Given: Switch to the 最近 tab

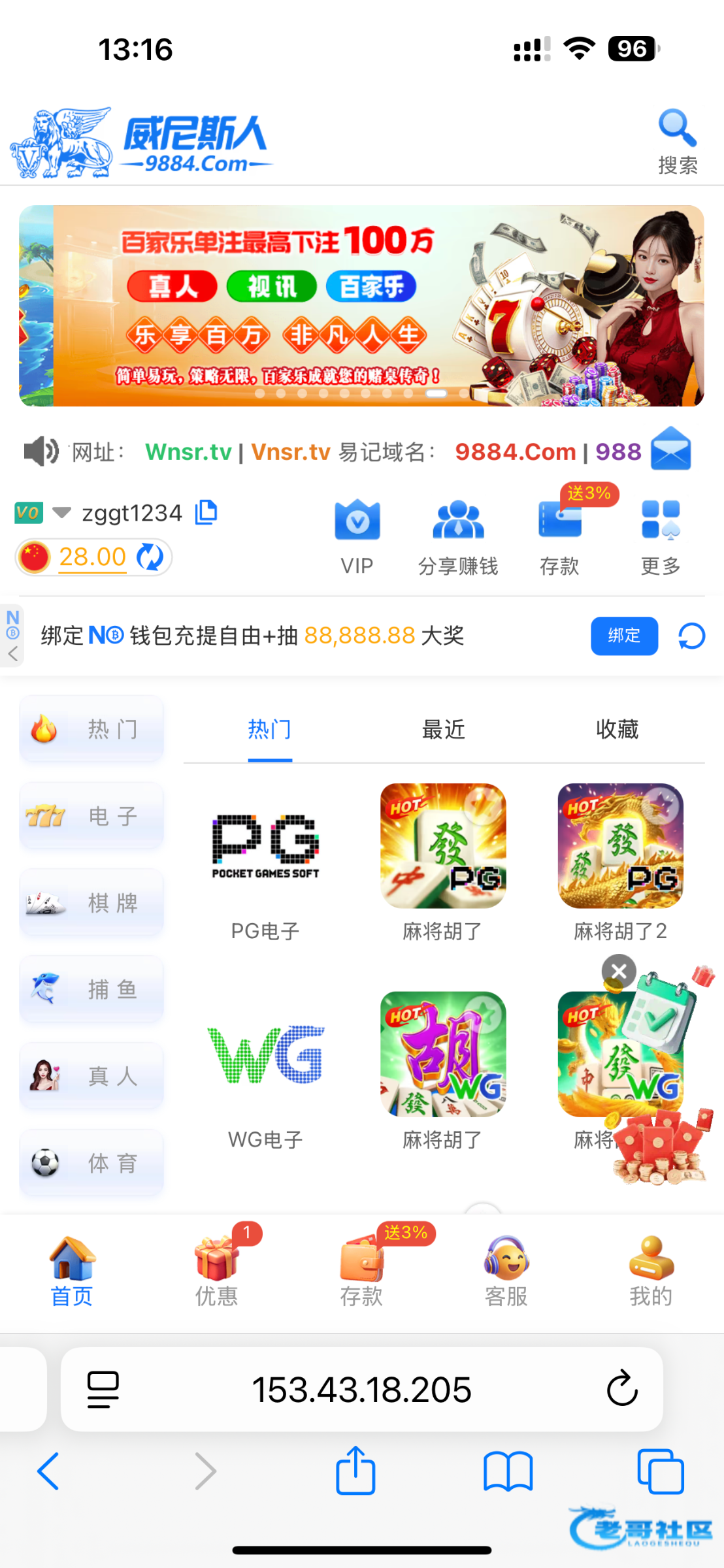Looking at the screenshot, I should pos(443,729).
